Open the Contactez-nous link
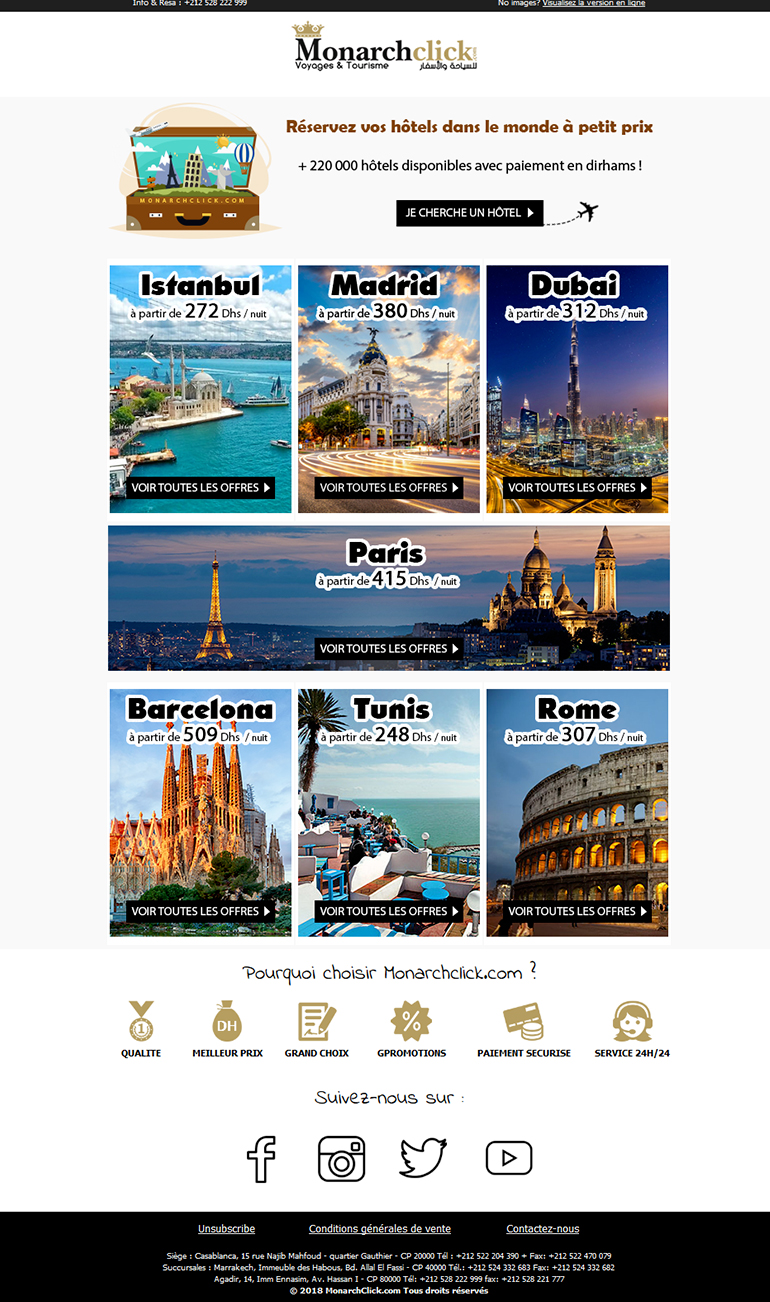This screenshot has height=1302, width=770. click(x=543, y=1229)
